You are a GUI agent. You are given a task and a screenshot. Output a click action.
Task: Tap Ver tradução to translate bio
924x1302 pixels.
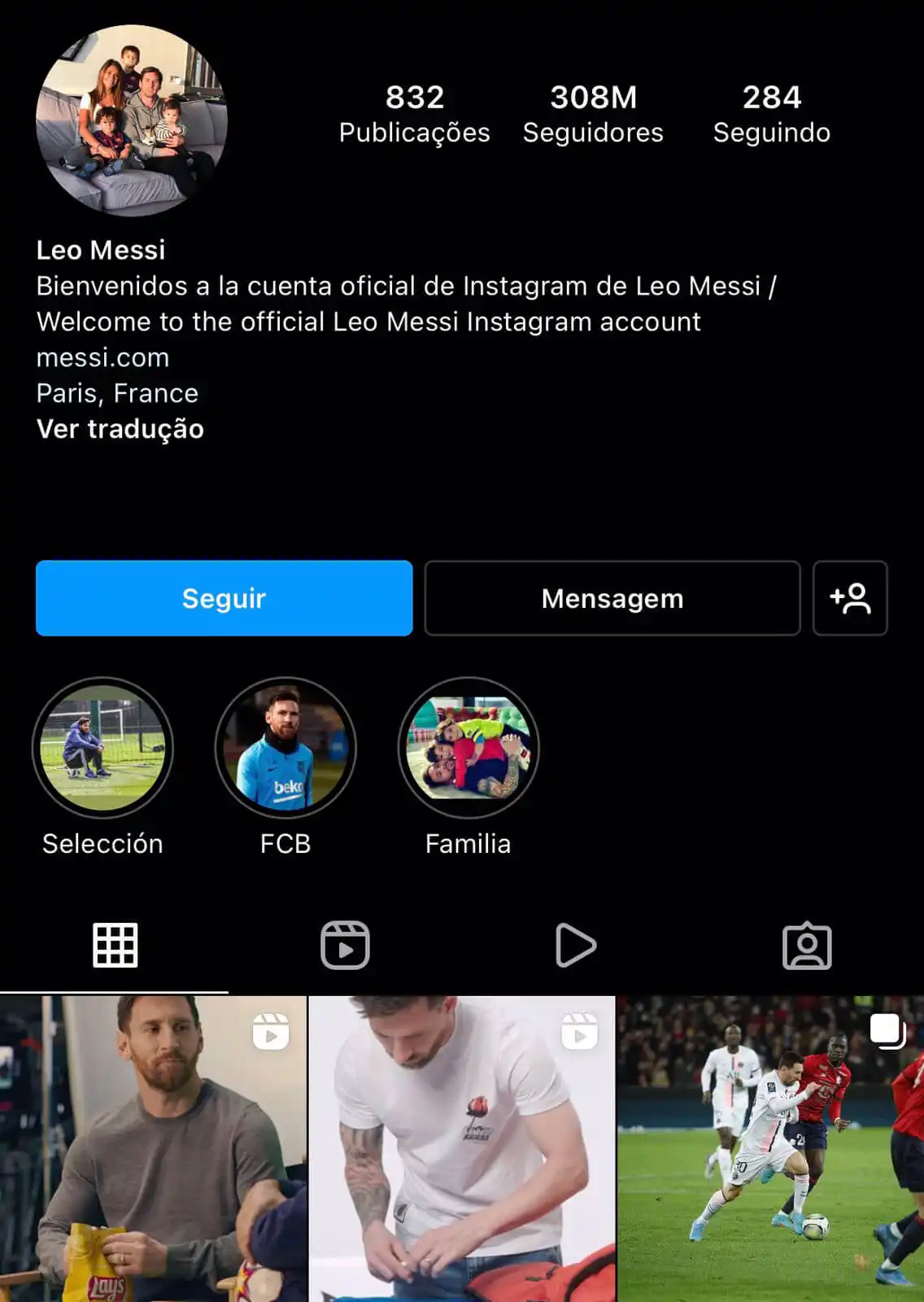point(120,429)
